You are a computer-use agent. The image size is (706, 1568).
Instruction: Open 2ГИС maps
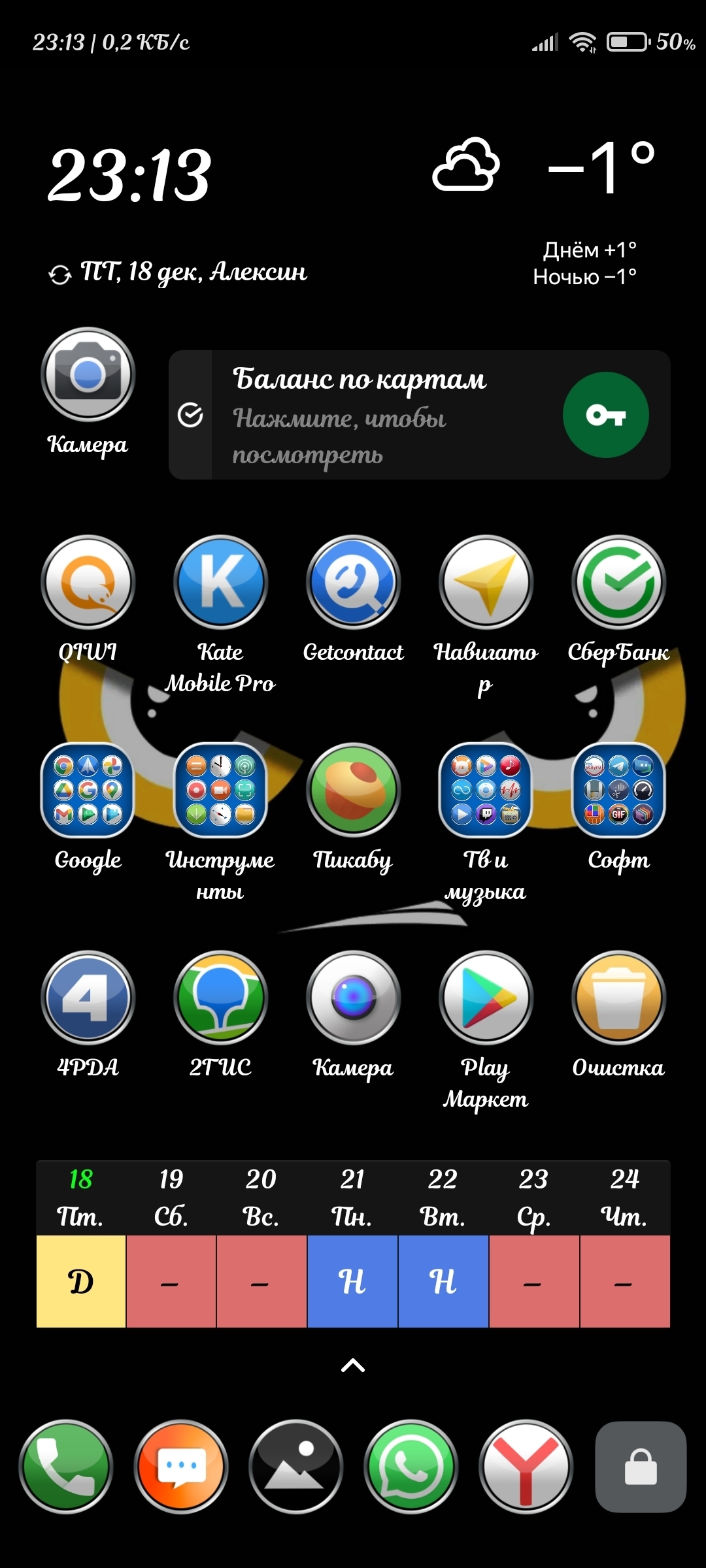[x=221, y=998]
